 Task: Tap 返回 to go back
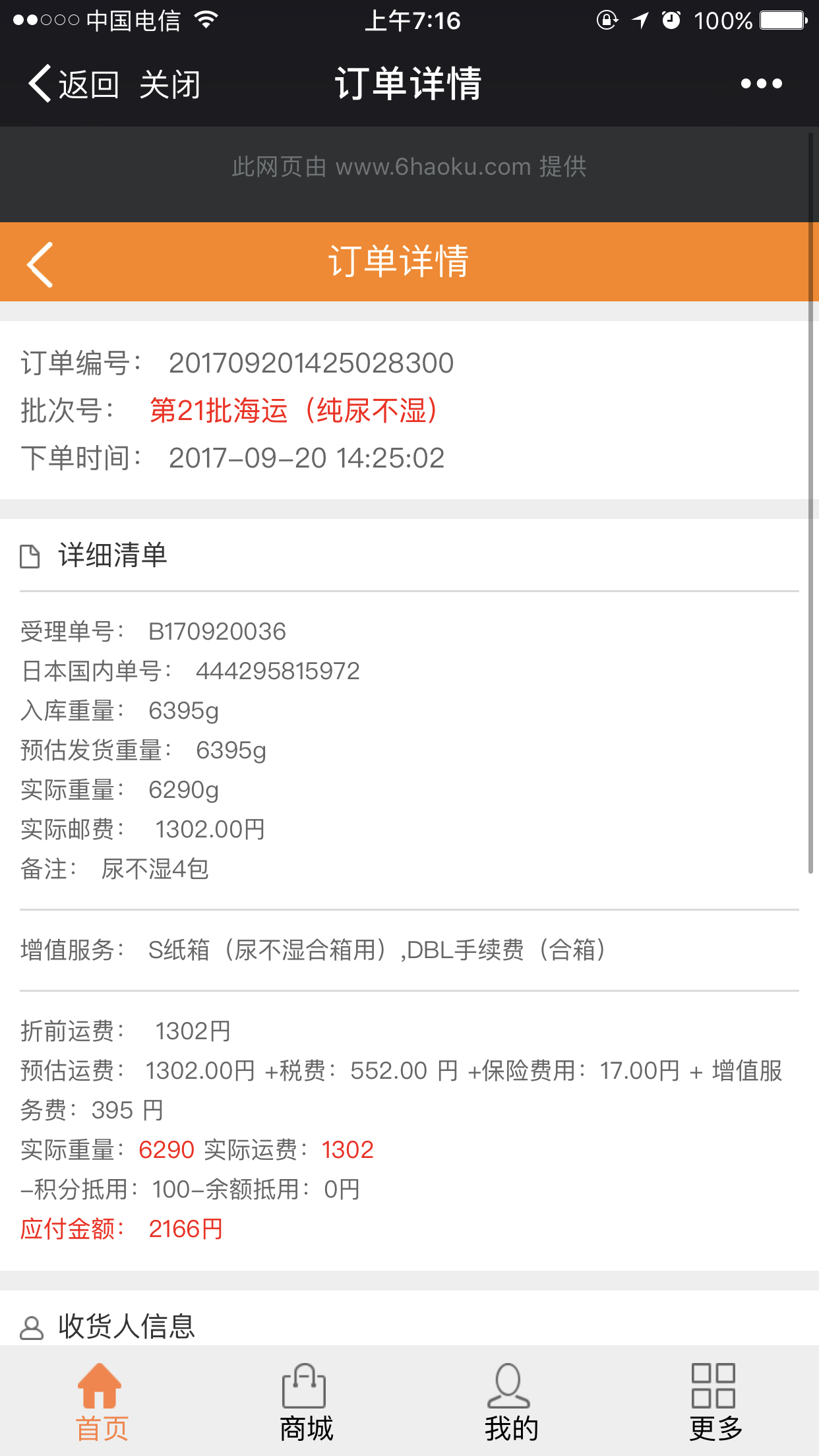(x=73, y=84)
